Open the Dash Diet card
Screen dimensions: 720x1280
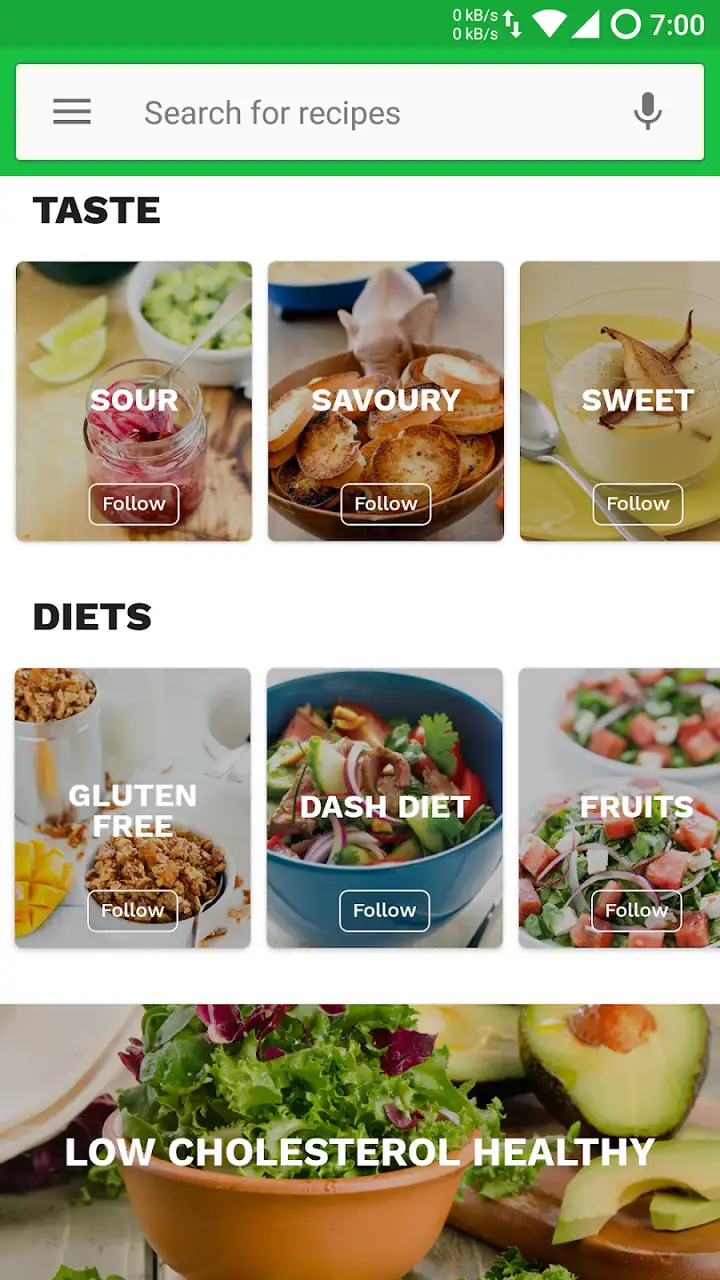click(x=385, y=808)
